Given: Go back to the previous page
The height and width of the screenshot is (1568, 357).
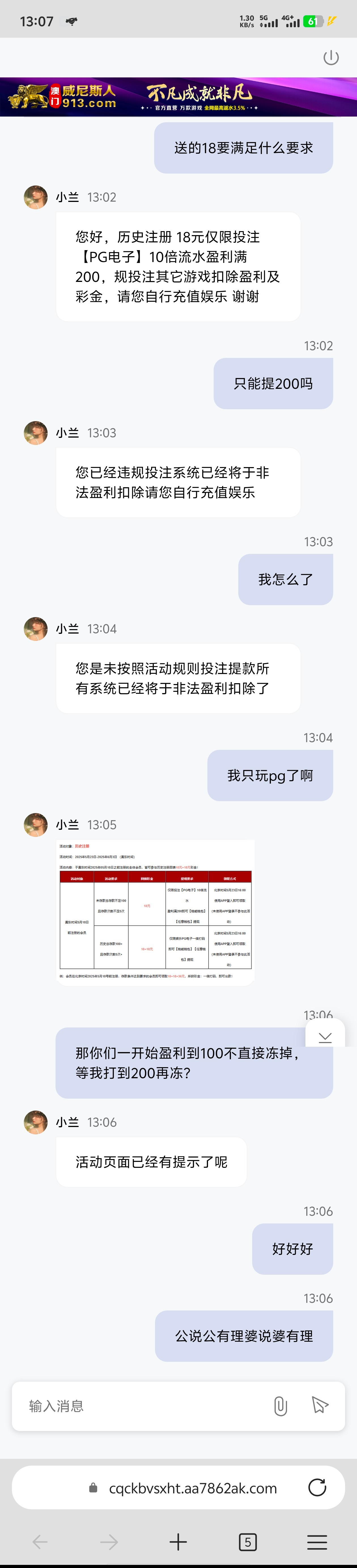Looking at the screenshot, I should (40, 1542).
